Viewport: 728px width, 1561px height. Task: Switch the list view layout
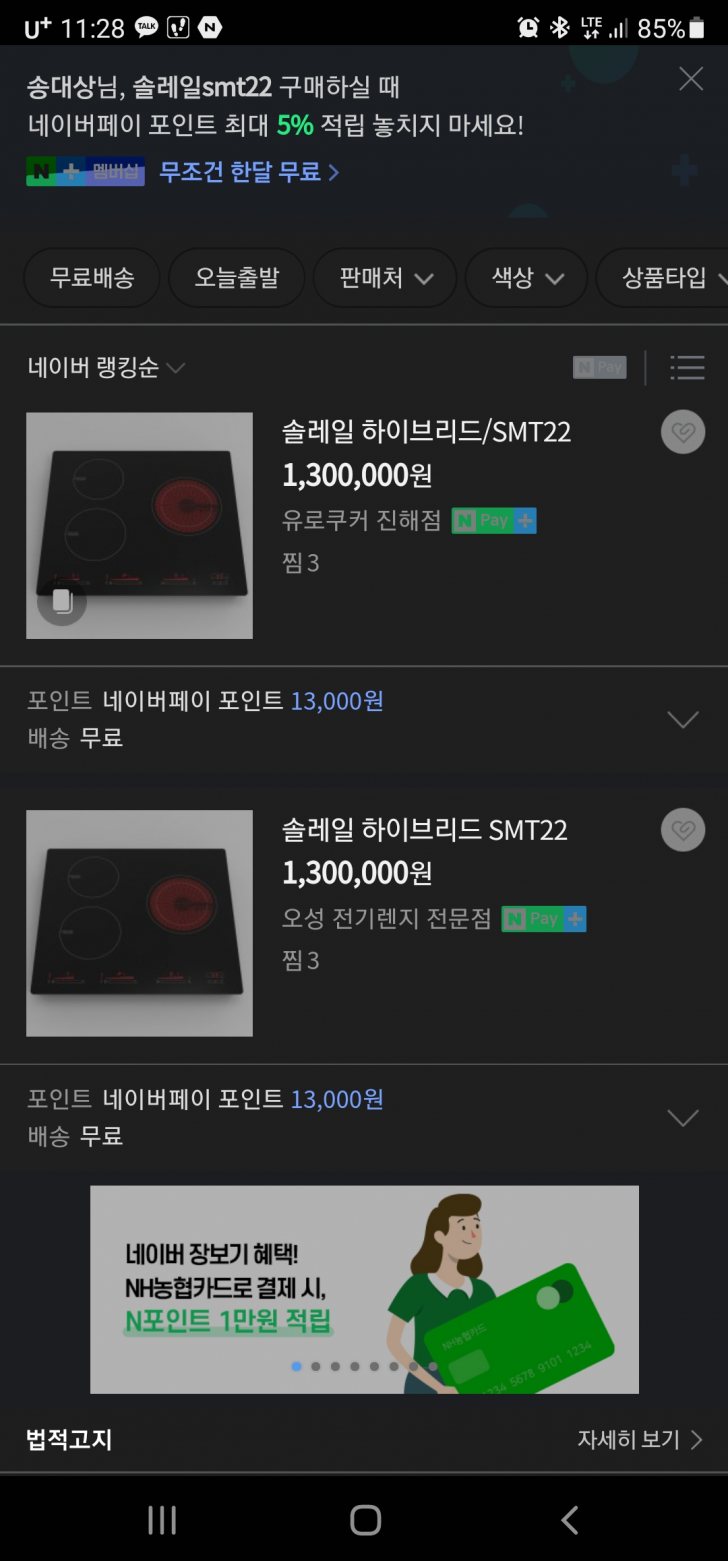pos(687,368)
